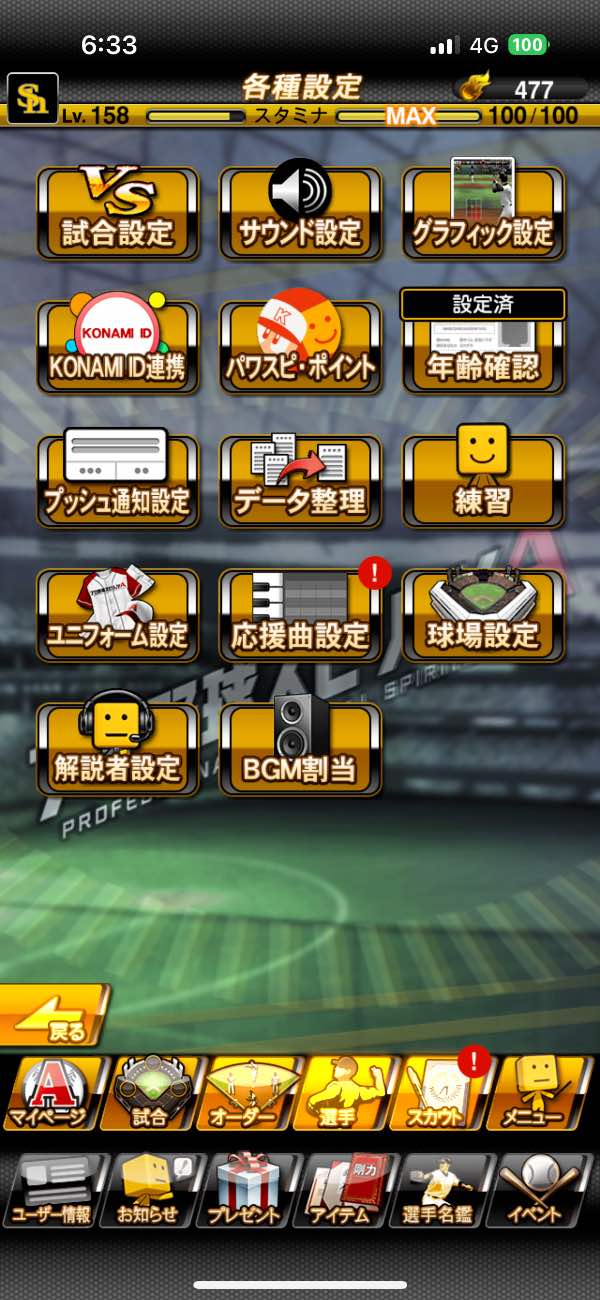
Task: Open サウンド設定 sound settings
Action: click(x=300, y=212)
